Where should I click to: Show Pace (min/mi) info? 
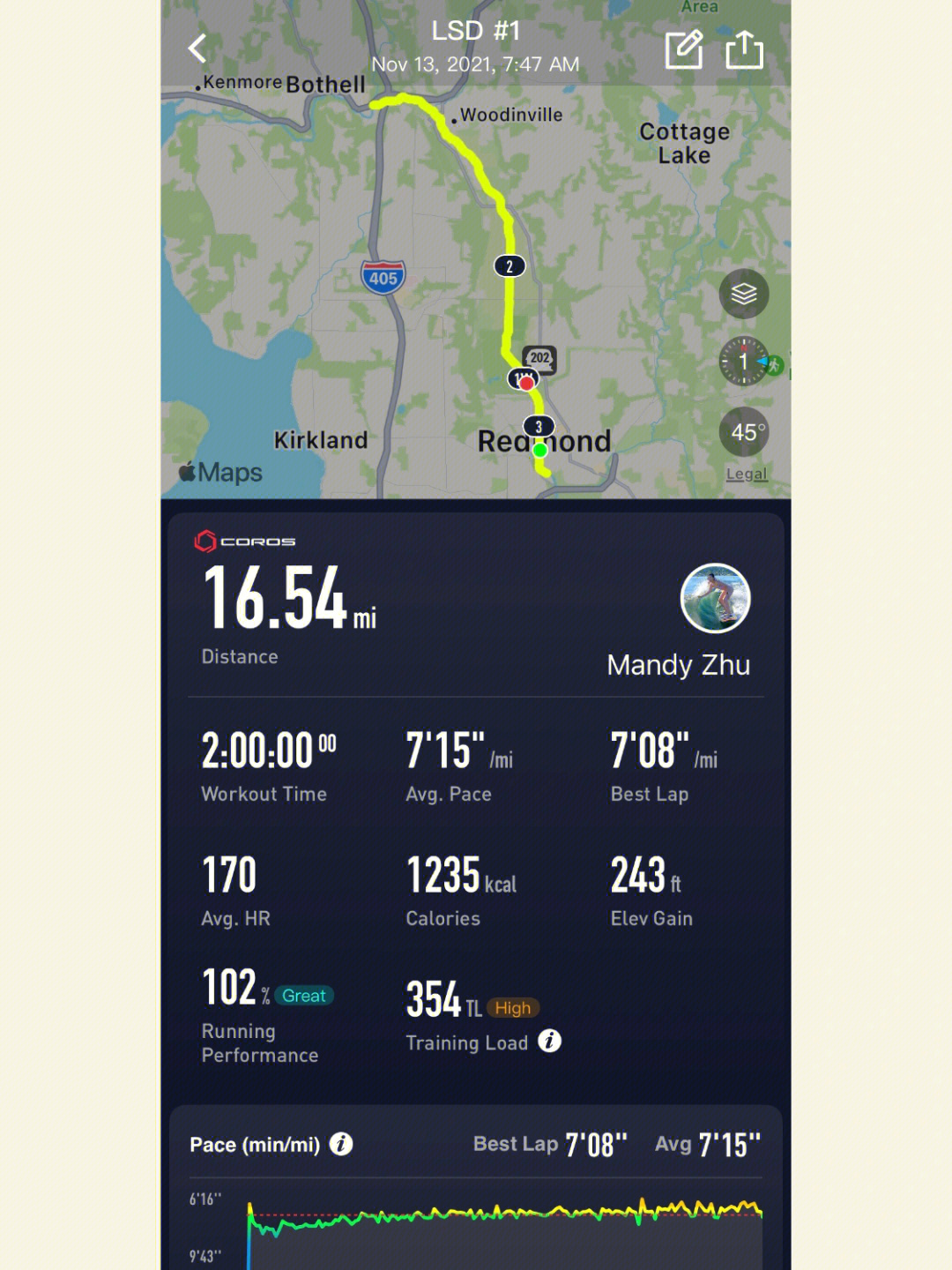pyautogui.click(x=341, y=1144)
